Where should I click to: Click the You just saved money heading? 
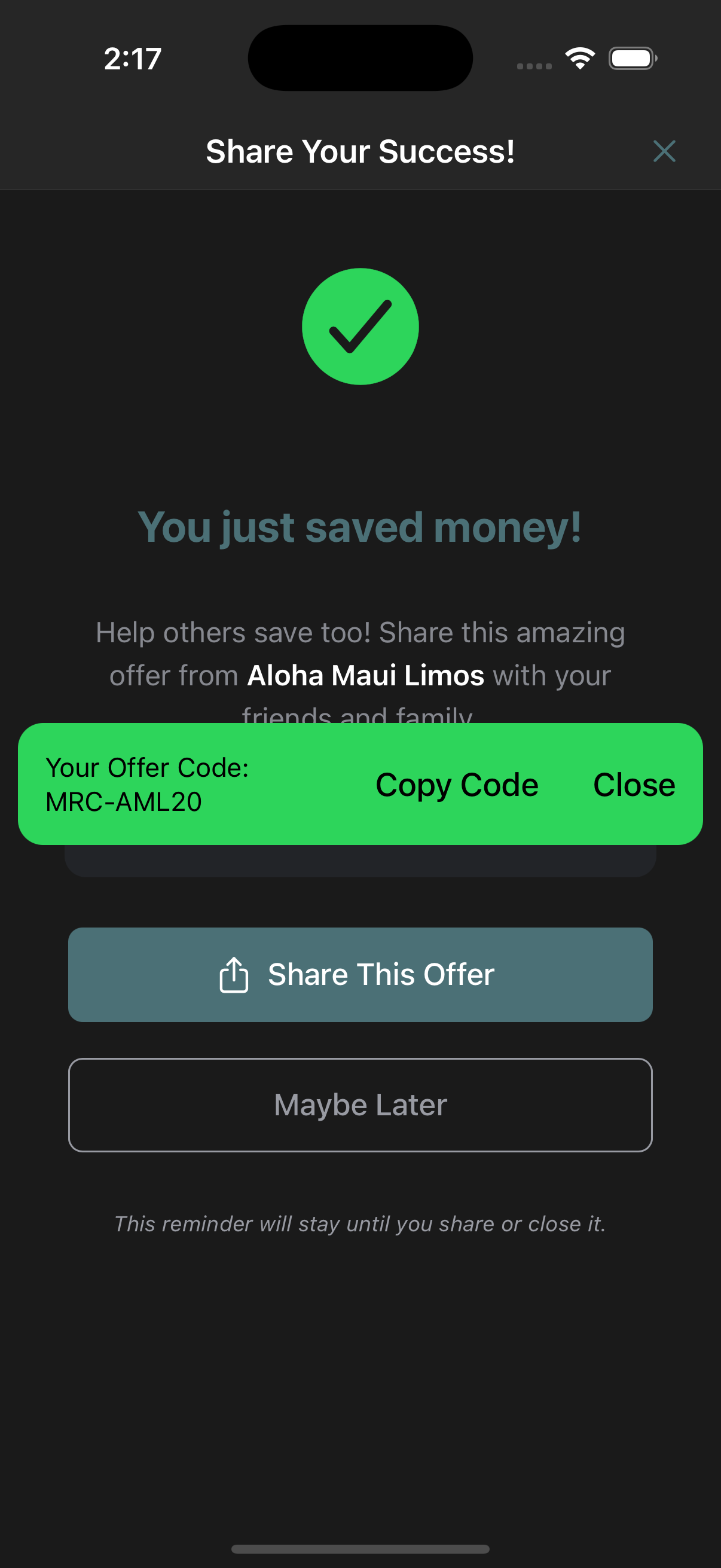pos(360,527)
